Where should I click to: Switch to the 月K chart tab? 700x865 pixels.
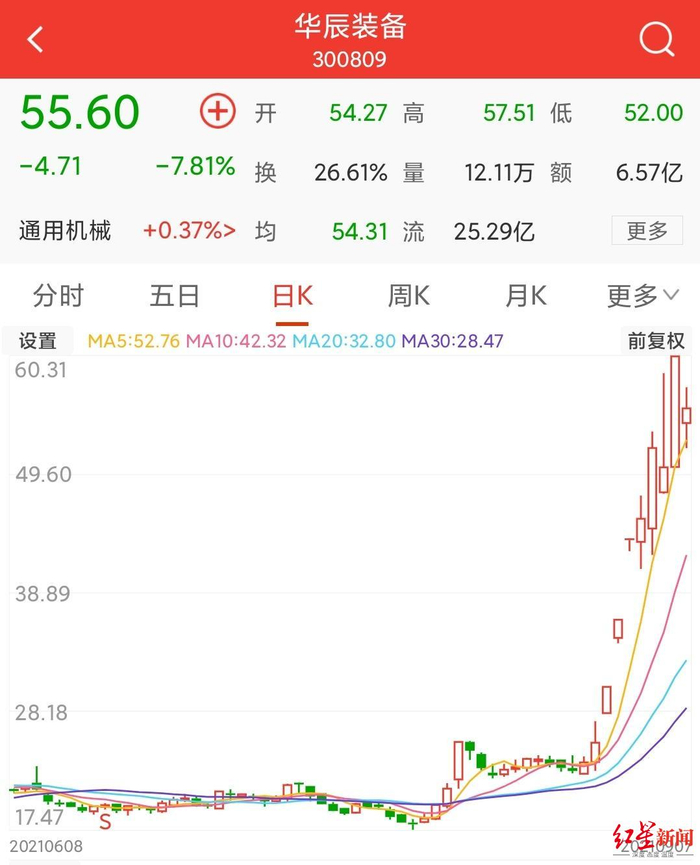(526, 296)
